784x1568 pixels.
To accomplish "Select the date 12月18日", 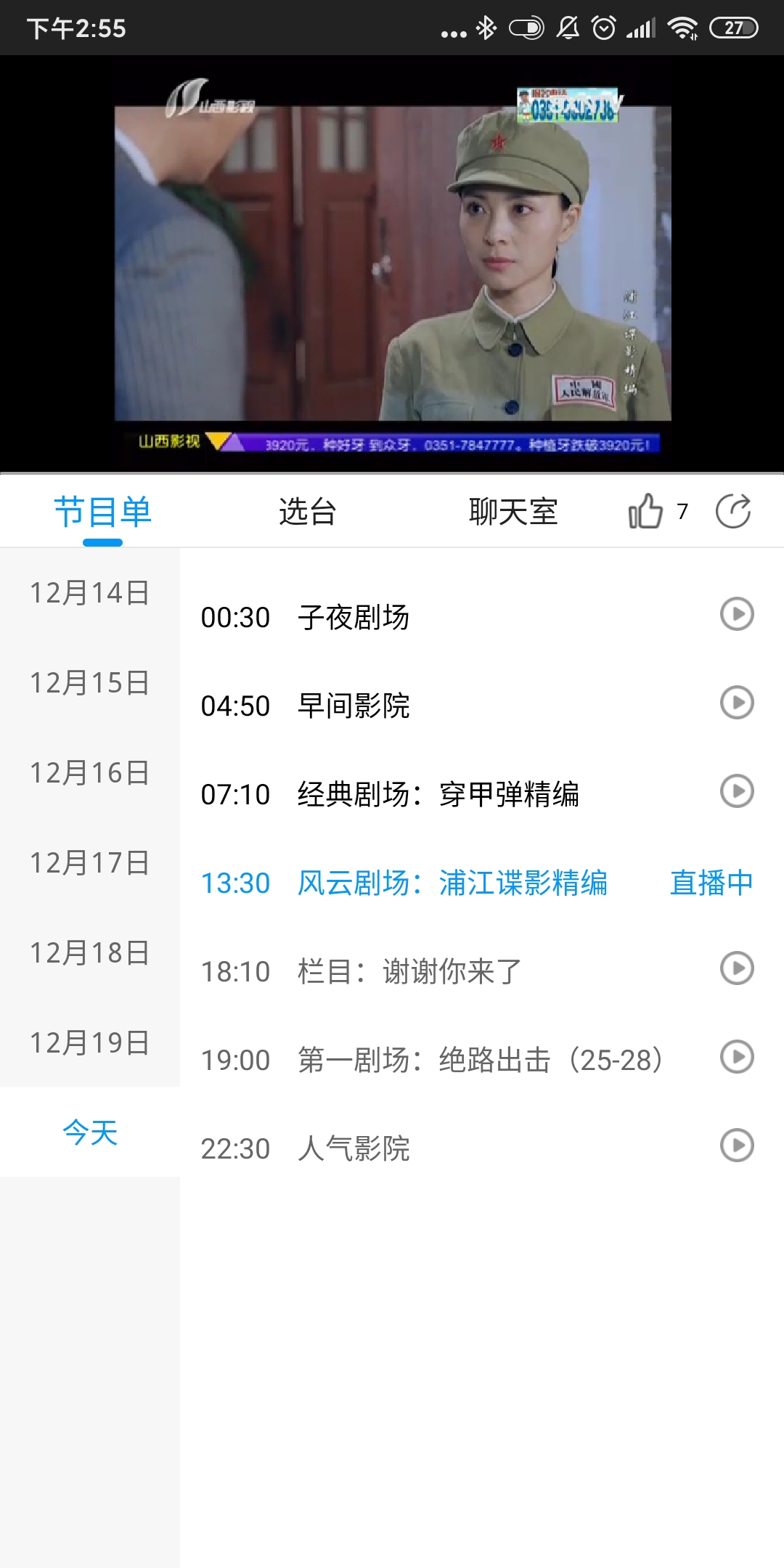I will click(x=90, y=953).
